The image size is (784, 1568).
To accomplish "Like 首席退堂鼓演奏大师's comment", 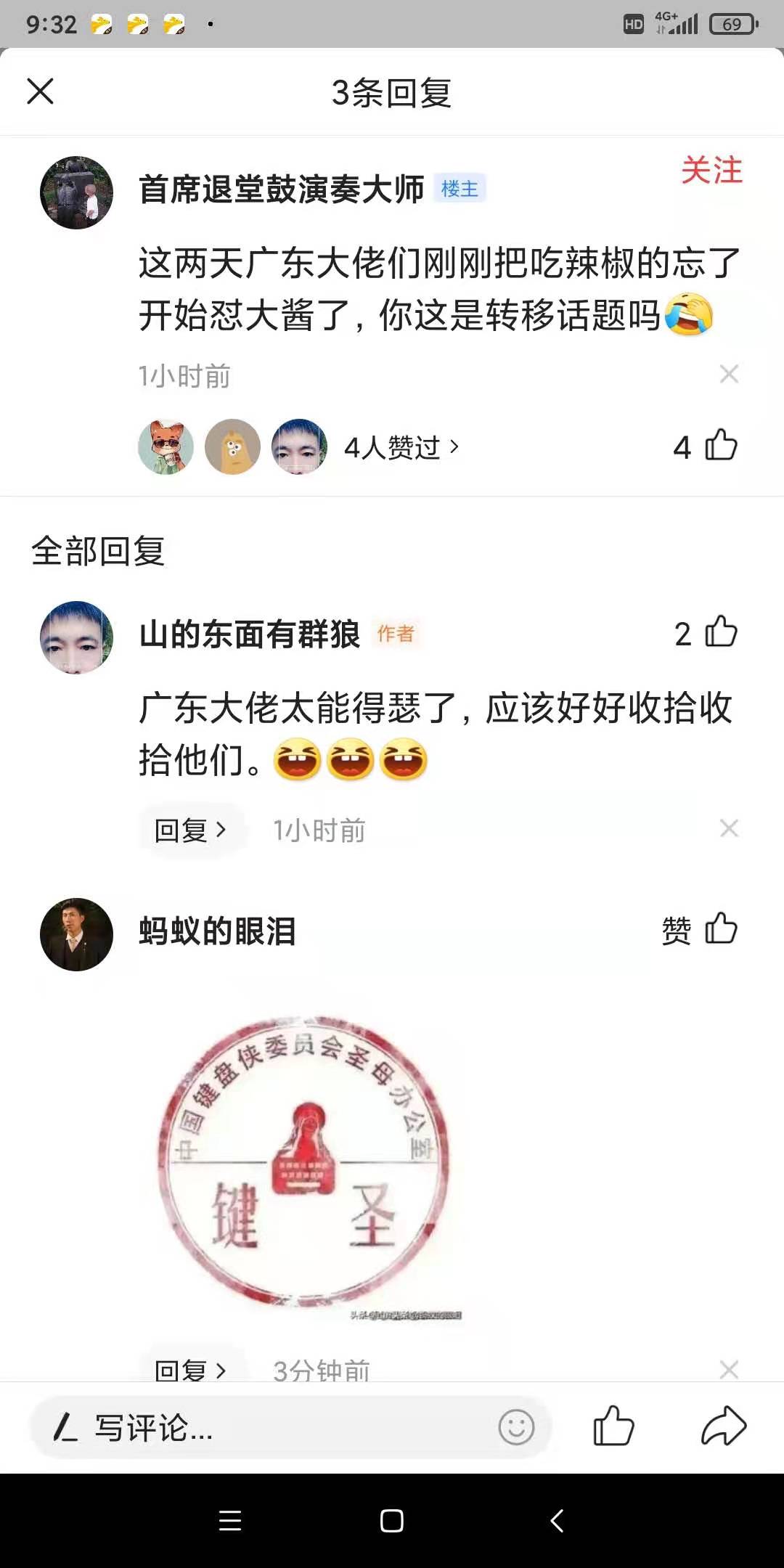I will click(x=720, y=446).
